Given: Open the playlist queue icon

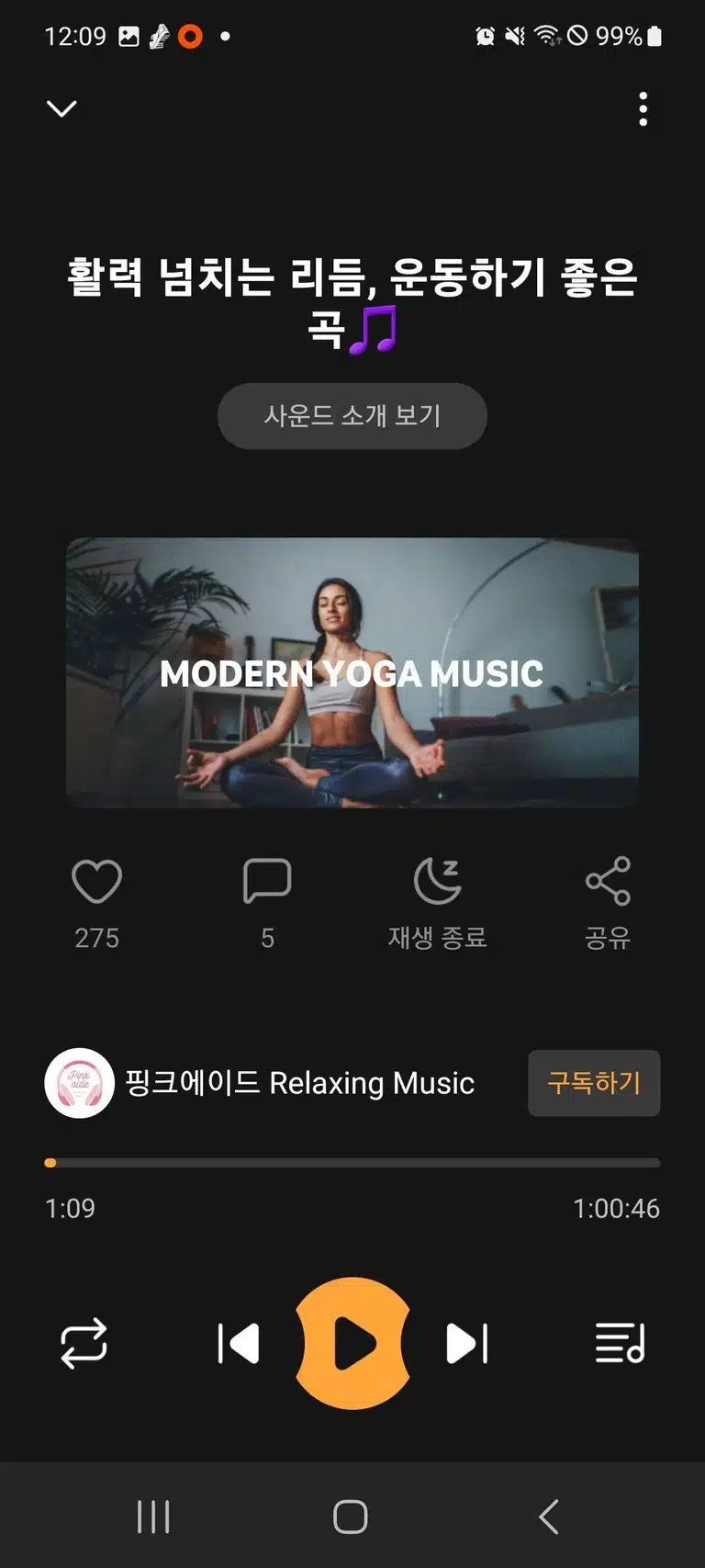Looking at the screenshot, I should point(621,1344).
